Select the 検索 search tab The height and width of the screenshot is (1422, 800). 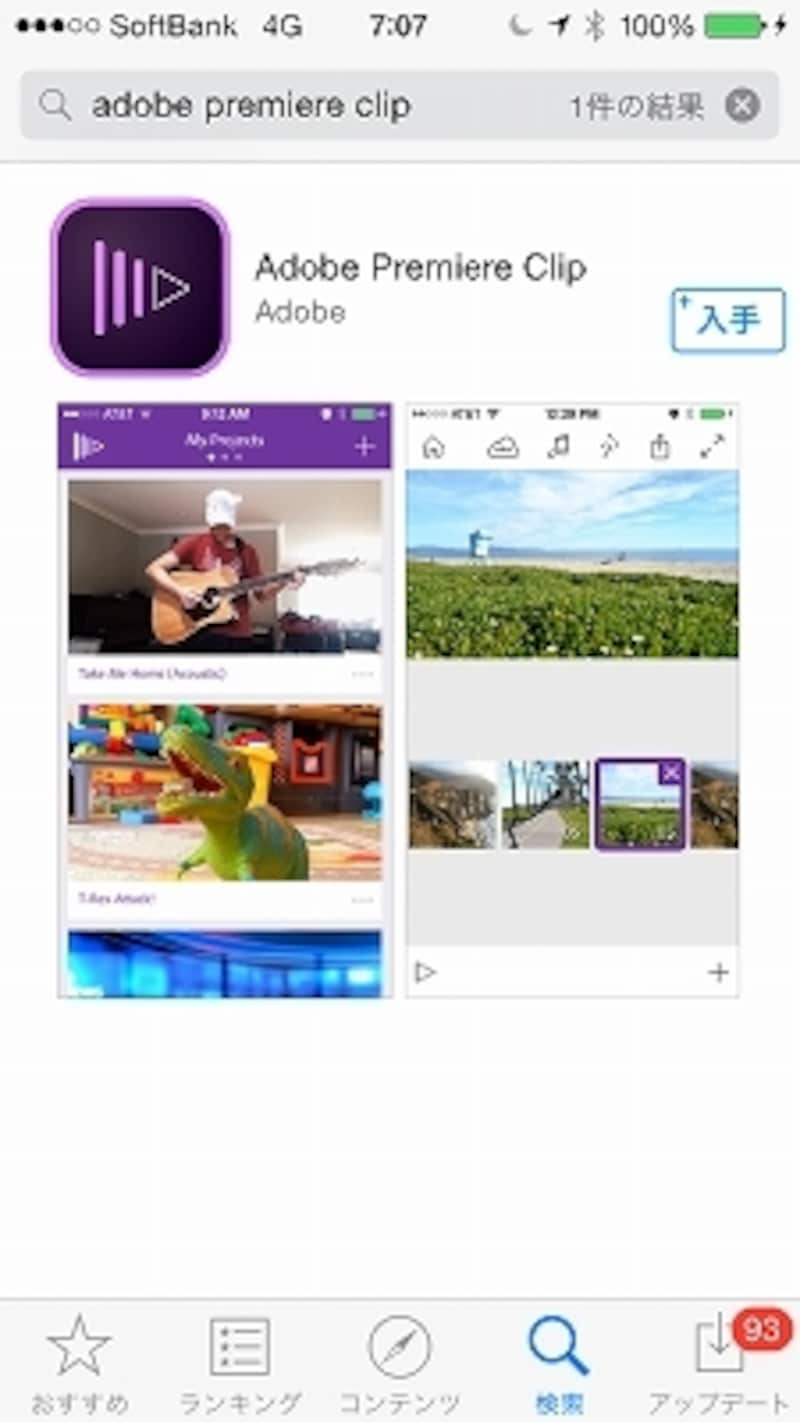tap(558, 1362)
